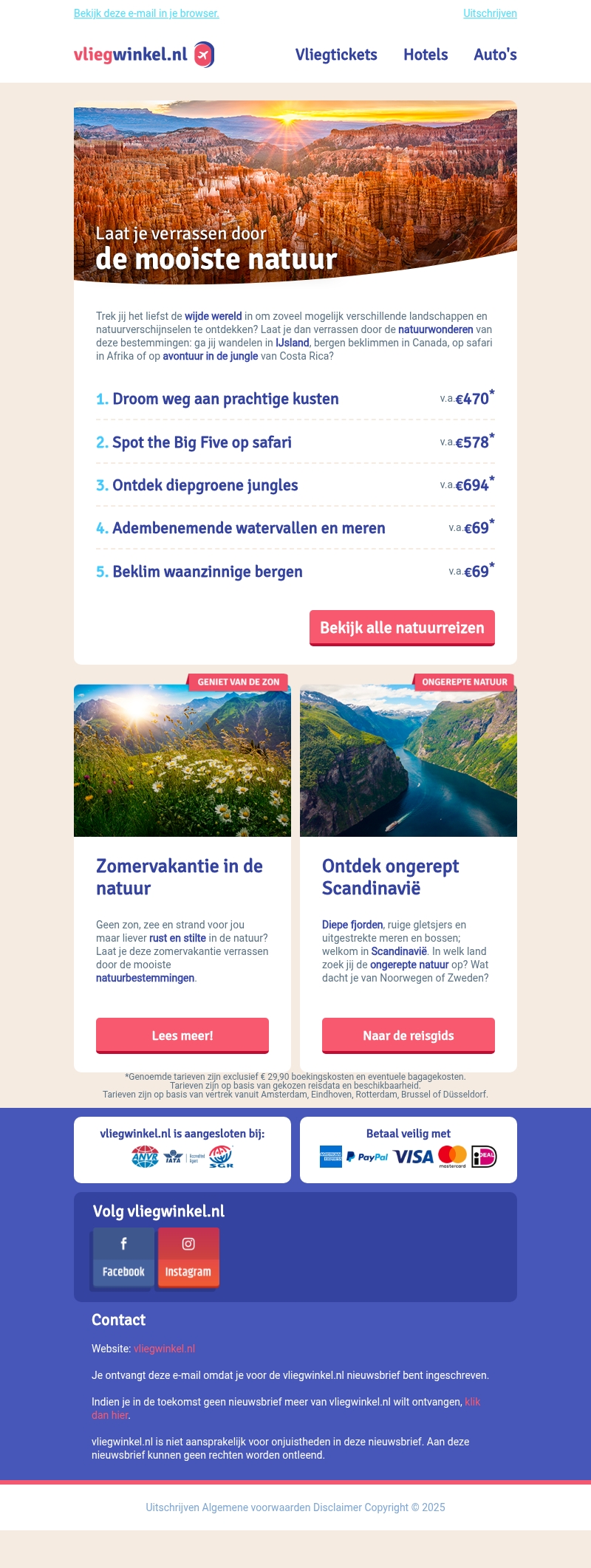Follow vliegwinkel.nl on Facebook
Screen dimensions: 591x1568
123,1257
